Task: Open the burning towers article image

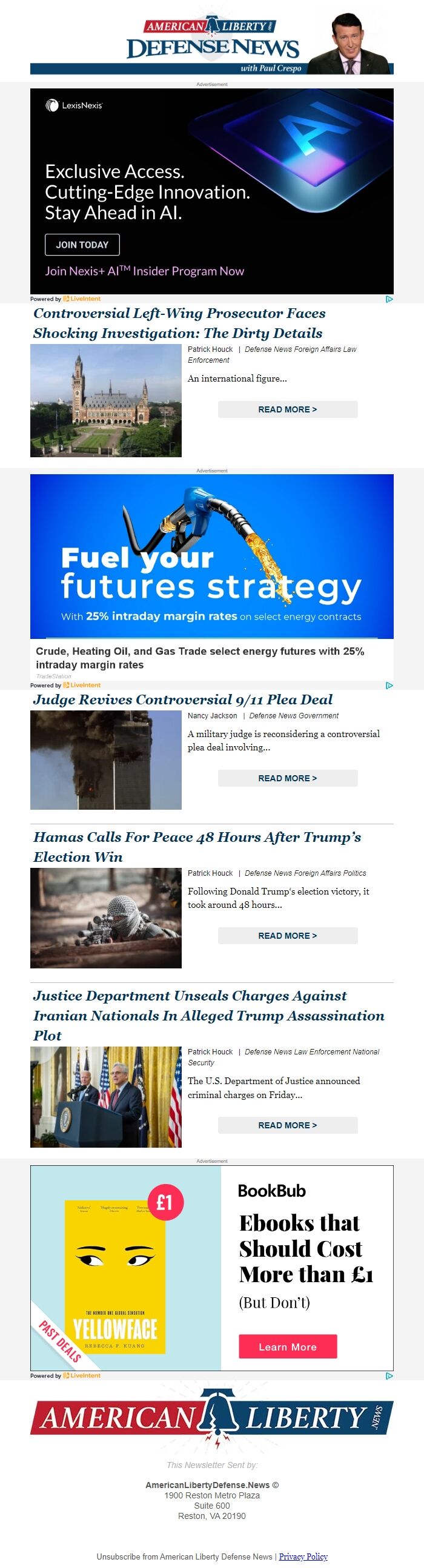Action: click(106, 760)
